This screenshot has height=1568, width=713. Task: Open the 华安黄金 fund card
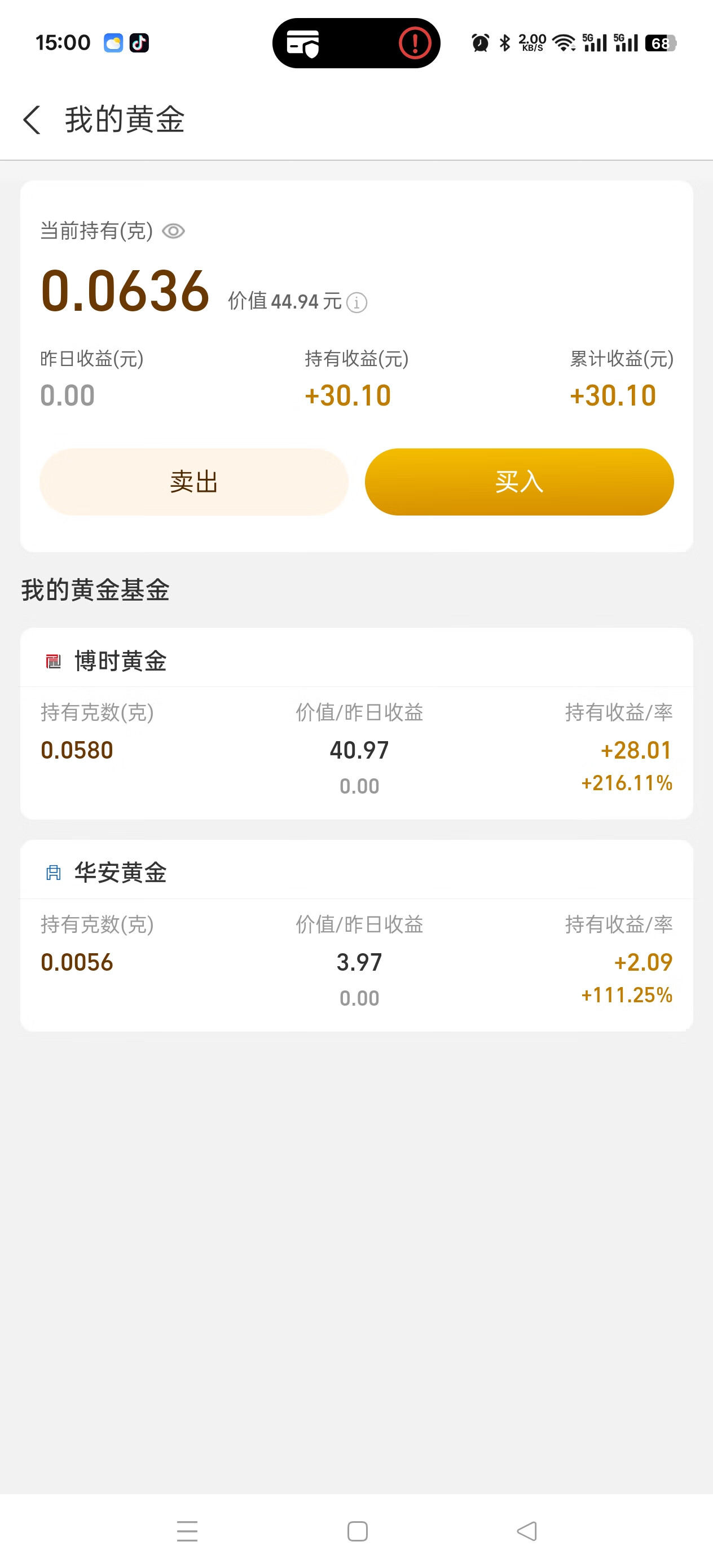pyautogui.click(x=357, y=936)
